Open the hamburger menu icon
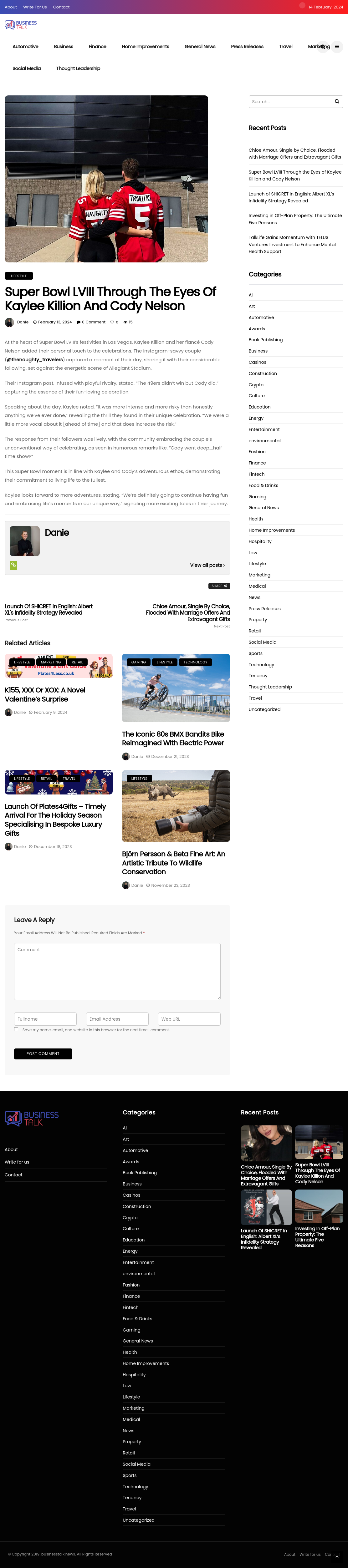 coord(337,46)
